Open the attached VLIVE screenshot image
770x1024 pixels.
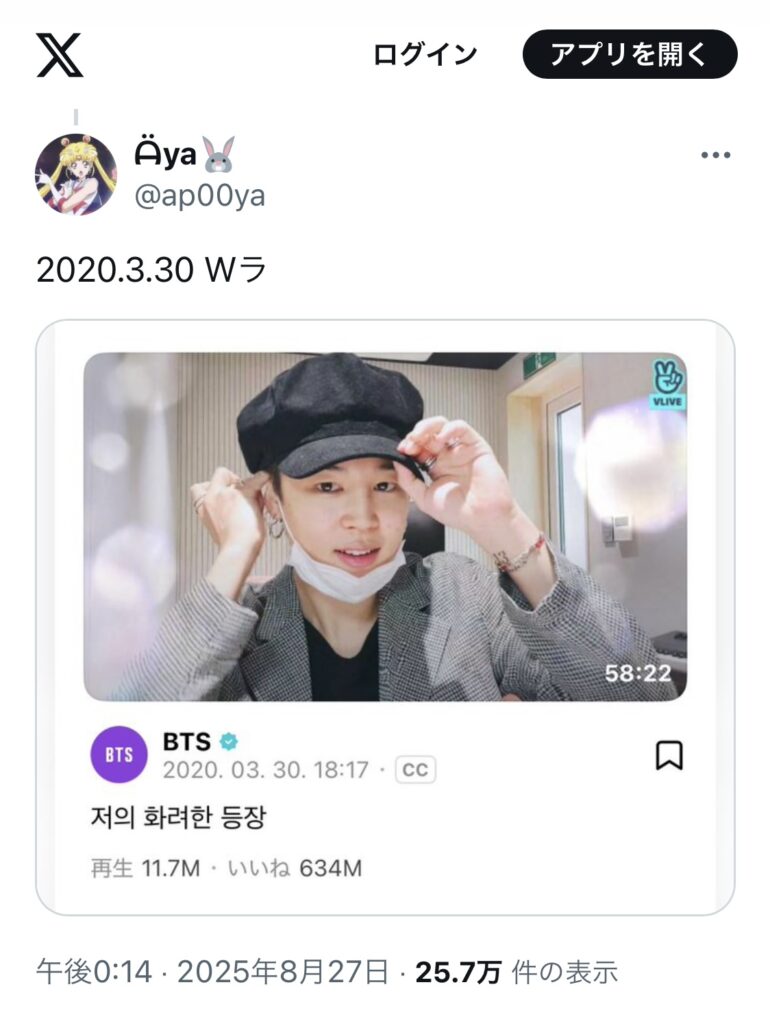click(385, 616)
